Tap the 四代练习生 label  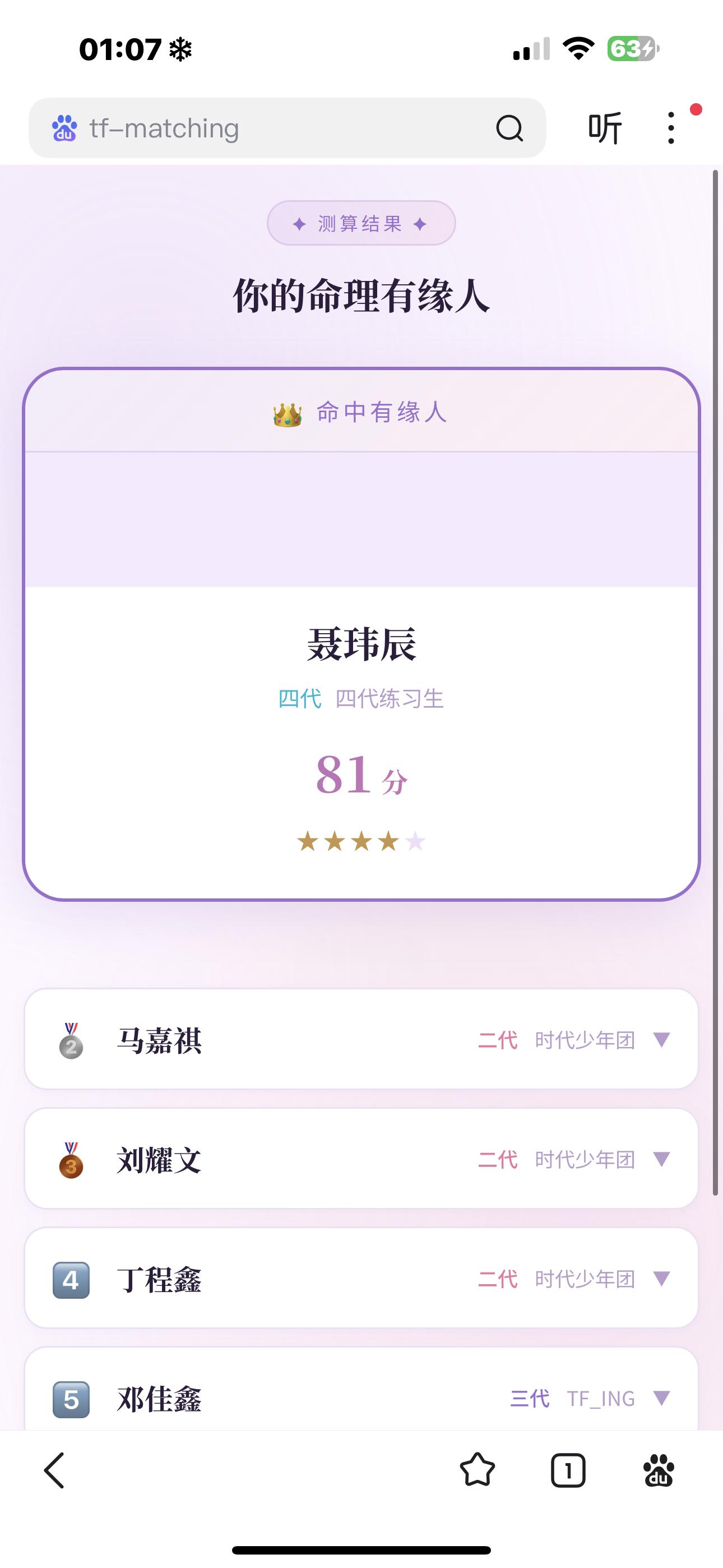[x=390, y=699]
